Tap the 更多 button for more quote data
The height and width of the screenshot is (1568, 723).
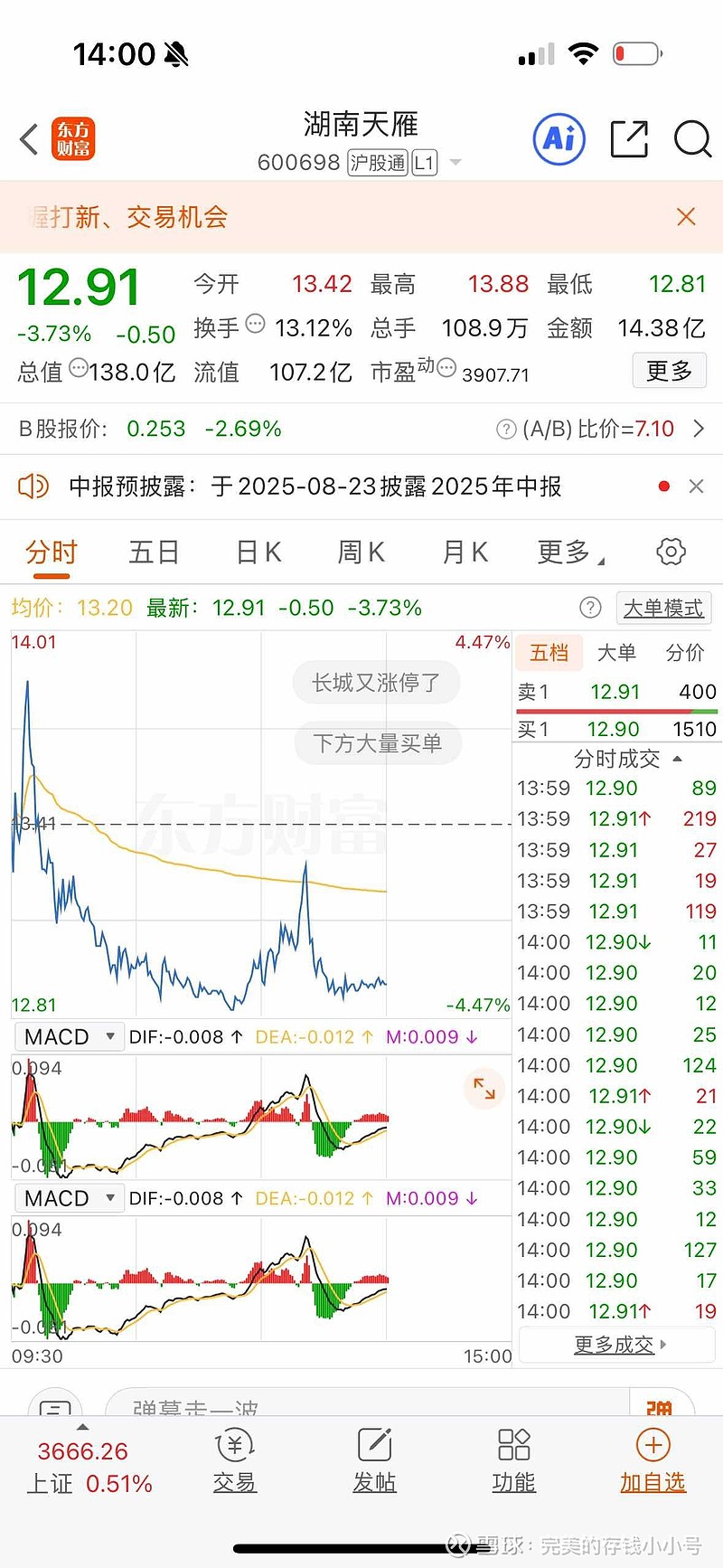tap(670, 371)
